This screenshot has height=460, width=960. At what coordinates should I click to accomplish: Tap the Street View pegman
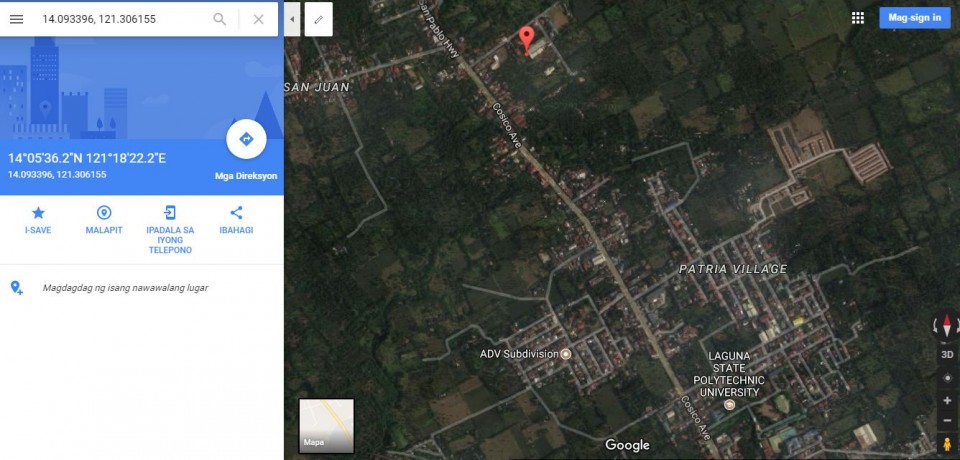[x=947, y=443]
